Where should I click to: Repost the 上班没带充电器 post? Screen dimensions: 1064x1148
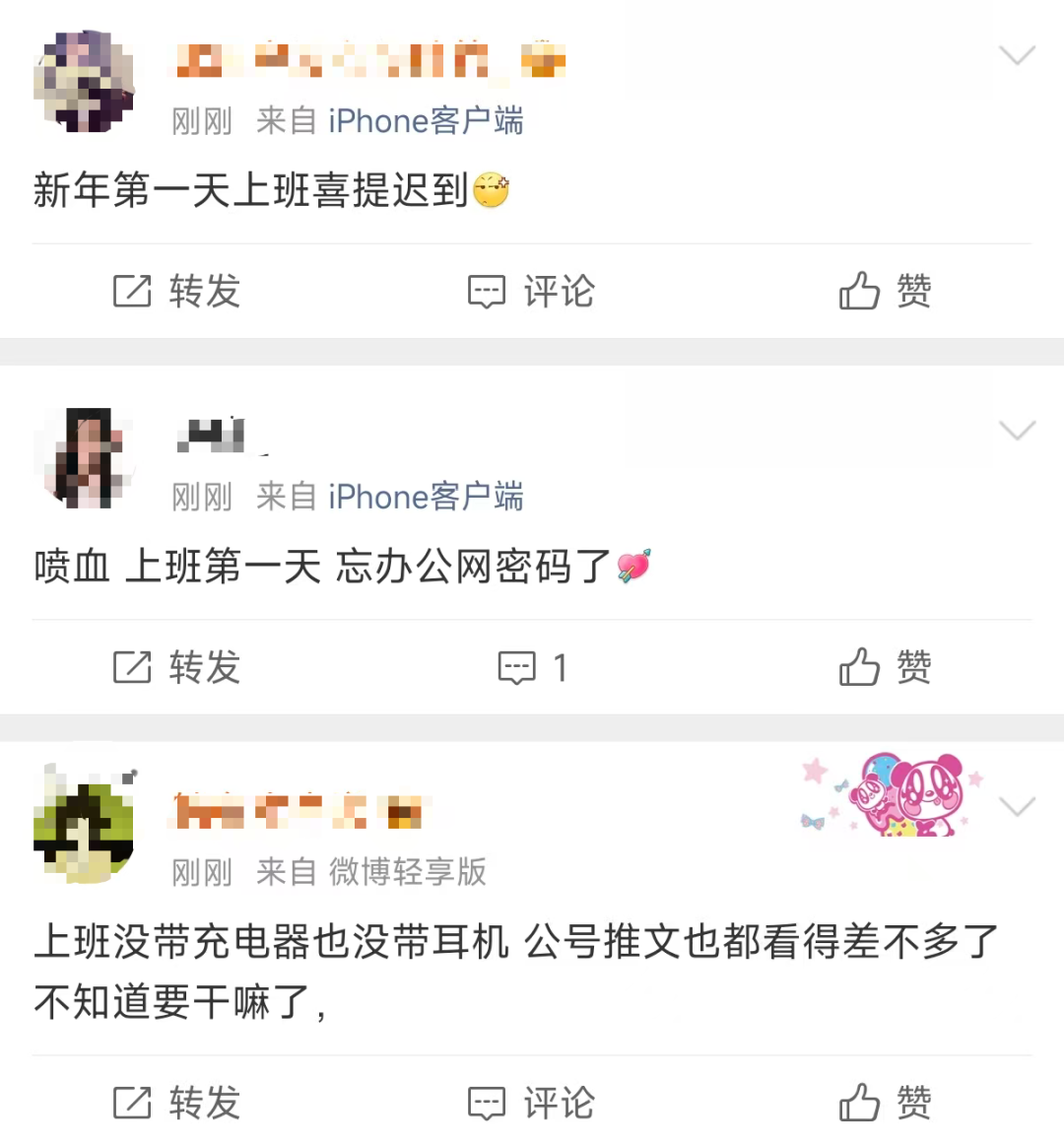[176, 1103]
